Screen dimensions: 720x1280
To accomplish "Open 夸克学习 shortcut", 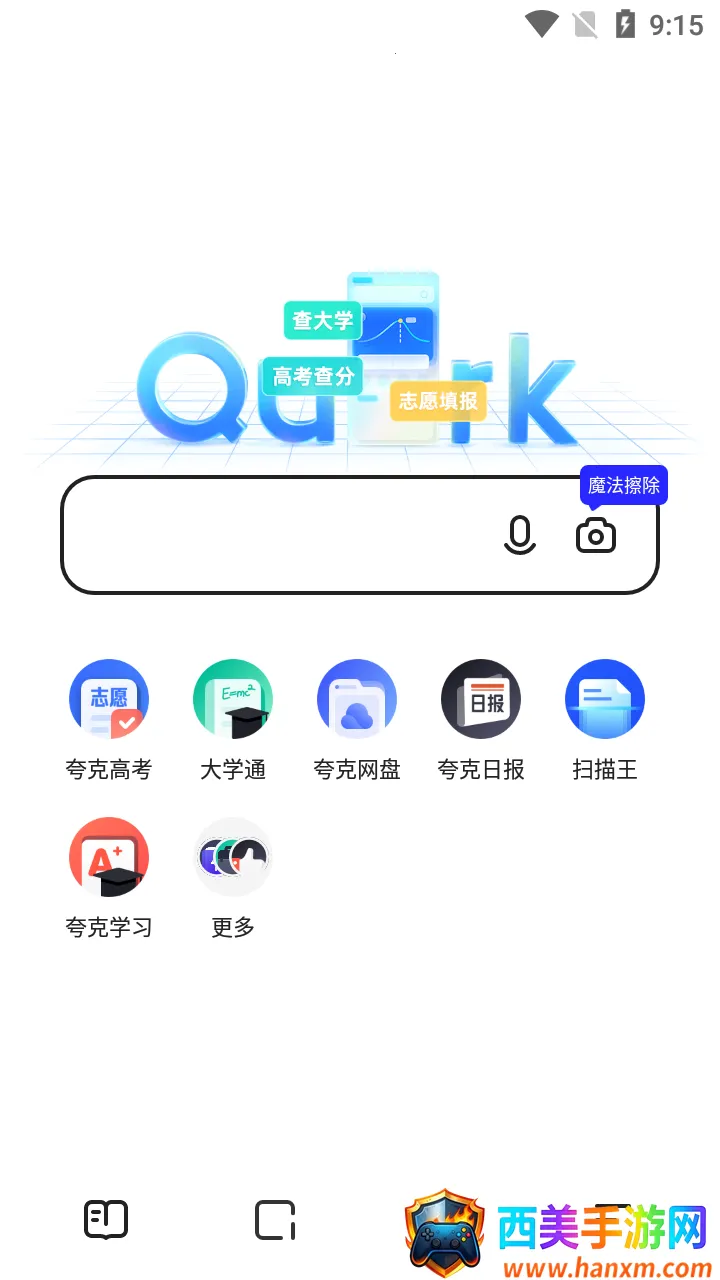I will [x=109, y=857].
